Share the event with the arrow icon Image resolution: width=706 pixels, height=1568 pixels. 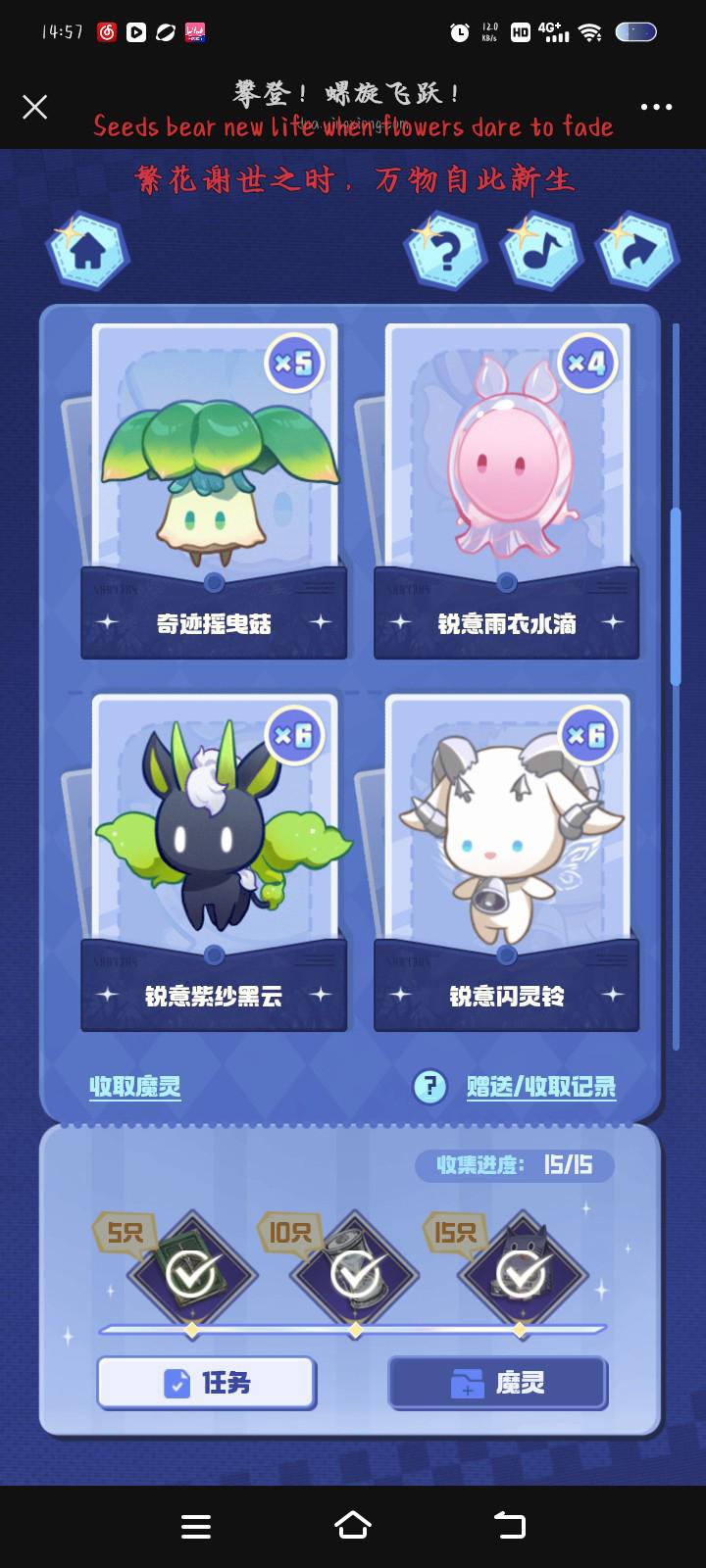(x=637, y=253)
